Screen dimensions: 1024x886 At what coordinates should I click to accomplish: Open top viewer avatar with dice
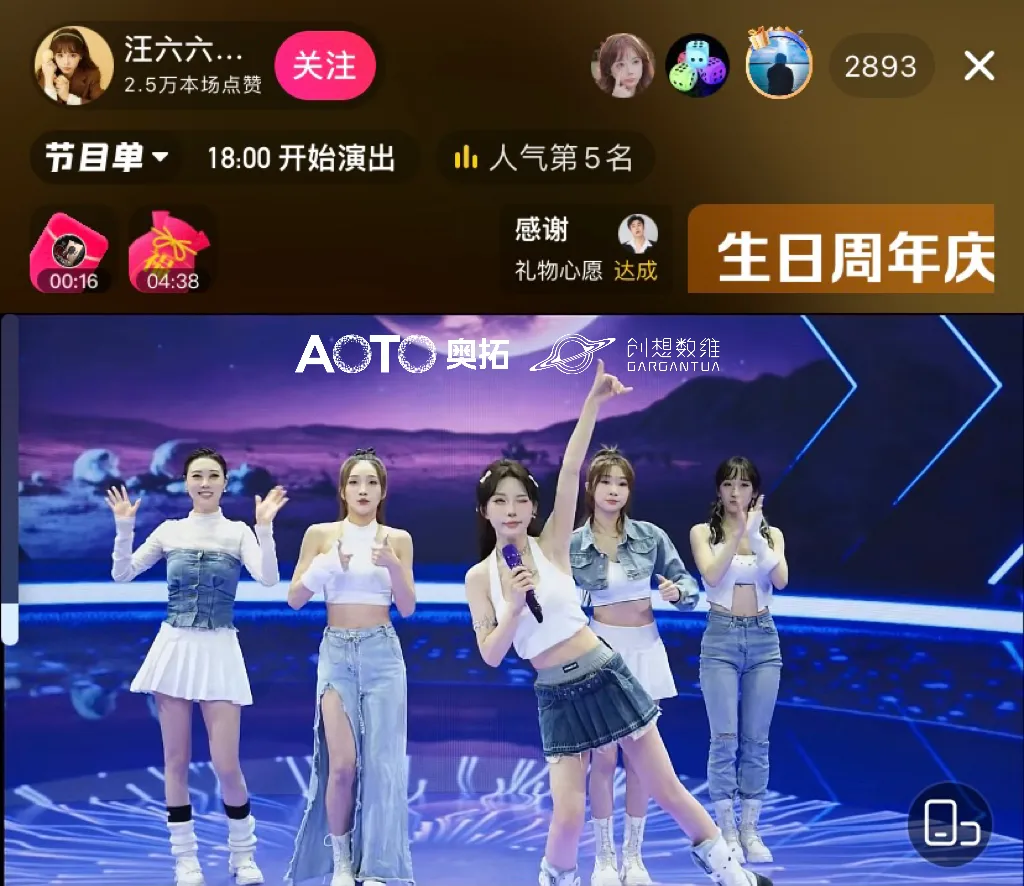[x=697, y=67]
